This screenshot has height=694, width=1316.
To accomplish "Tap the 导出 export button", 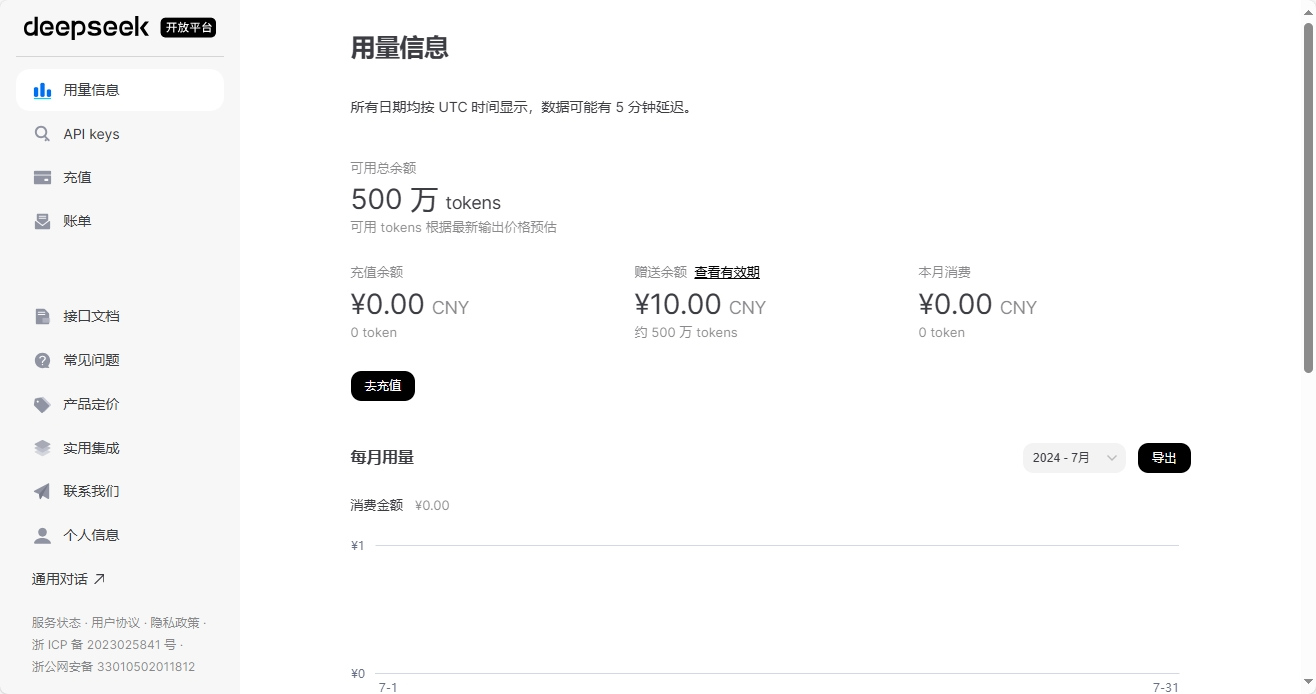I will 1164,458.
